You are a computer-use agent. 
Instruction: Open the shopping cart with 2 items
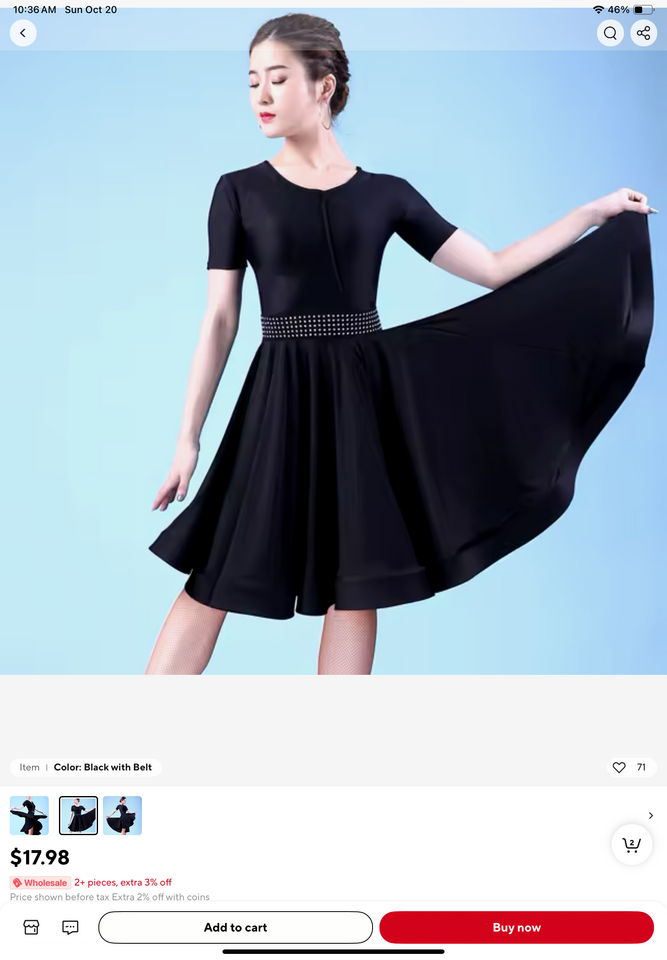631,845
